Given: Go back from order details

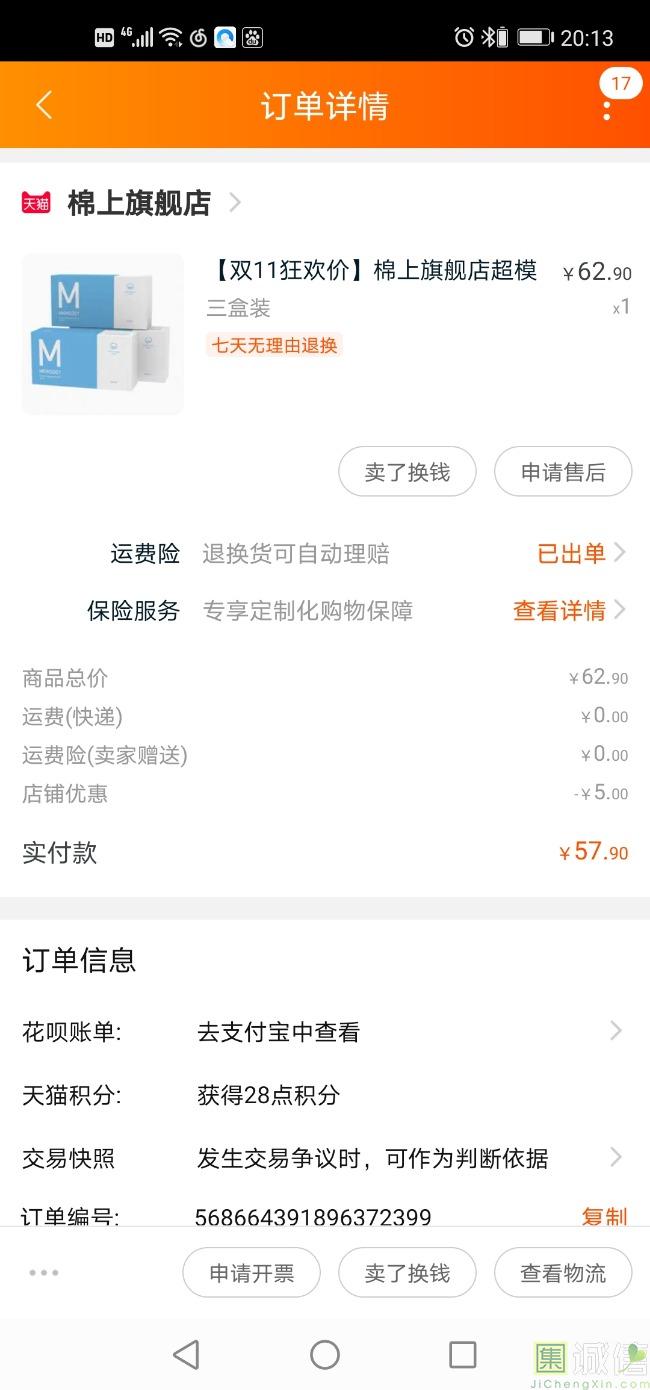Looking at the screenshot, I should coord(44,105).
